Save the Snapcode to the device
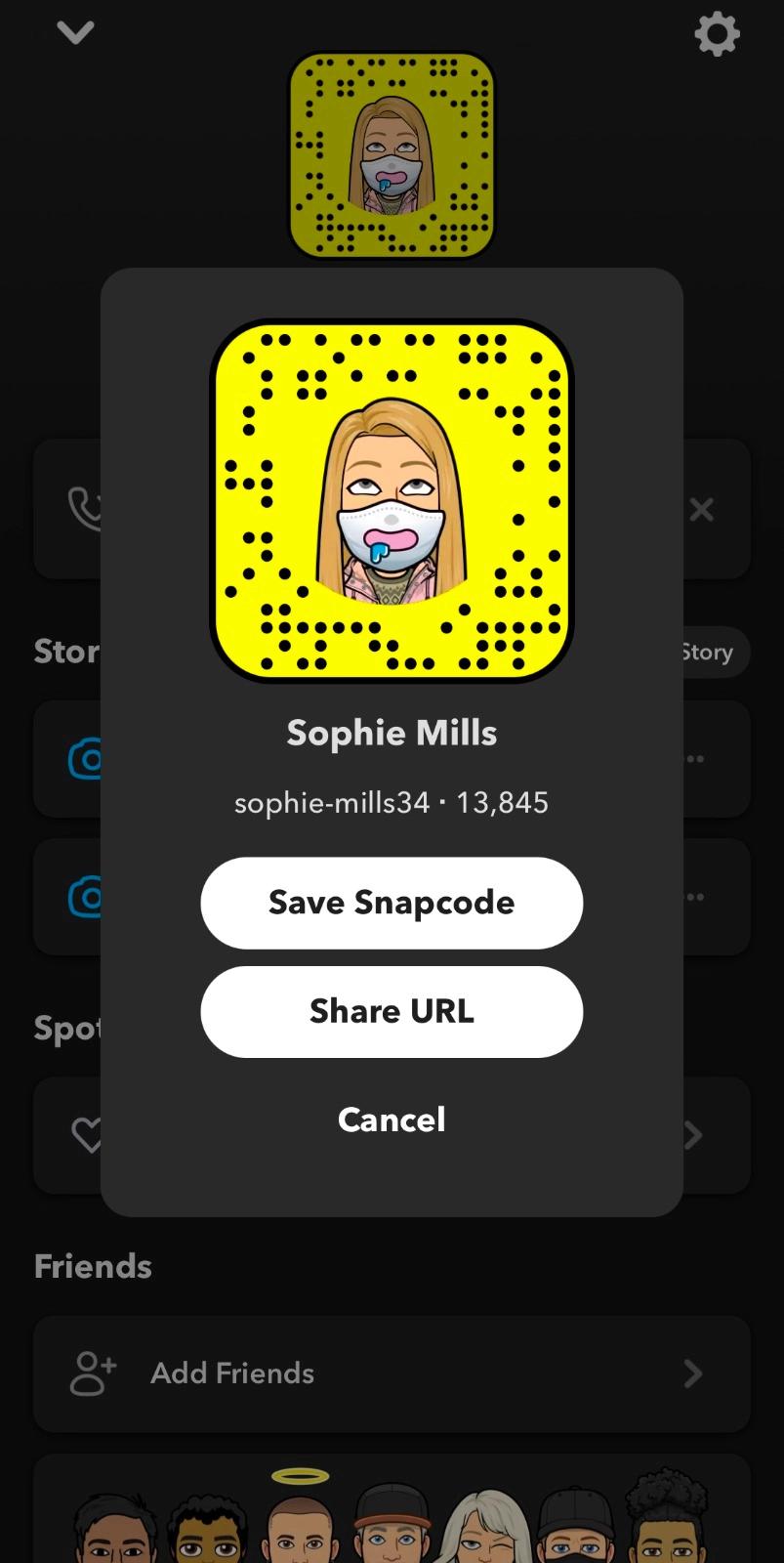The image size is (784, 1563). 392,903
